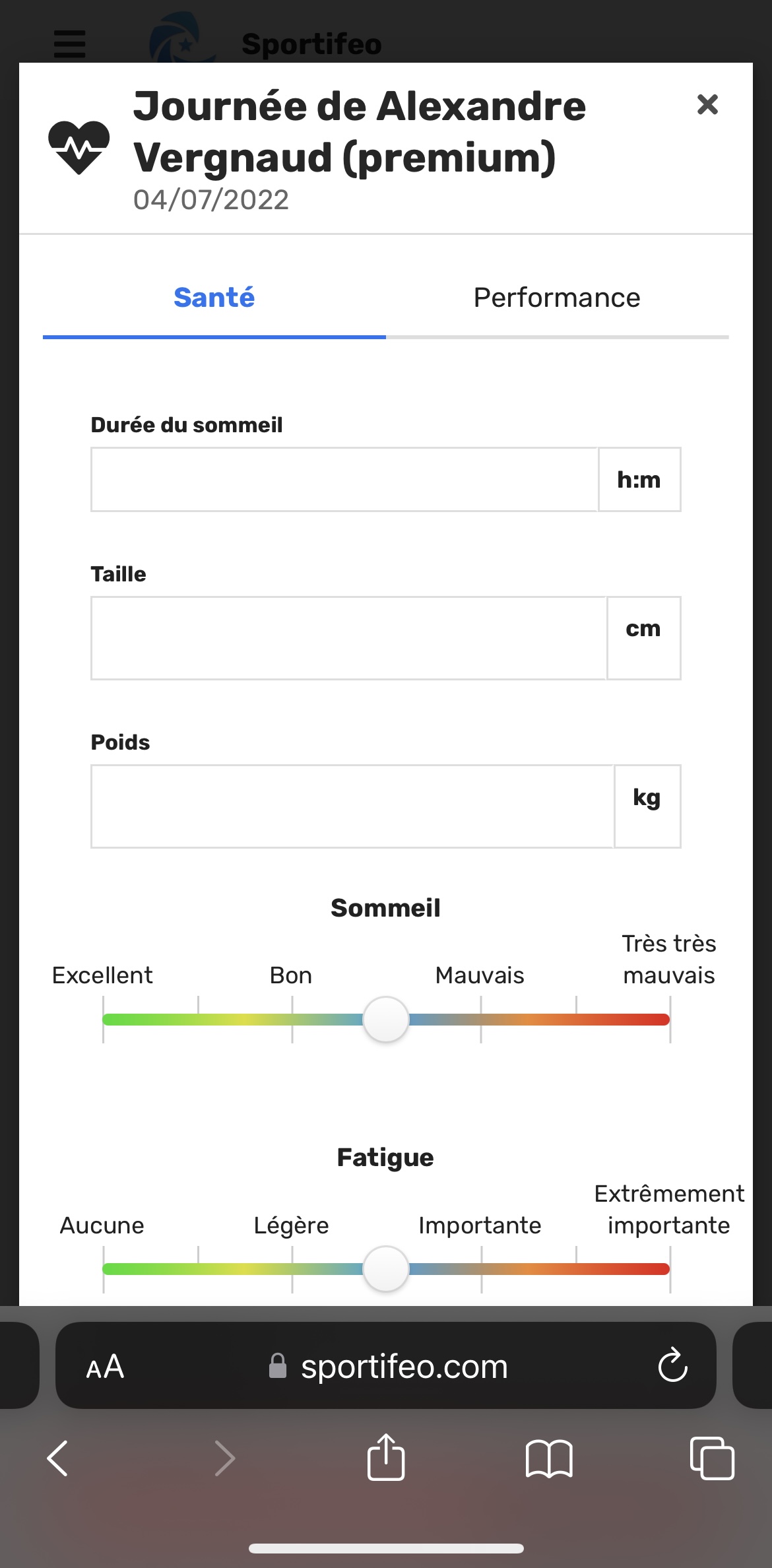The height and width of the screenshot is (1568, 772).
Task: Tap the Durée du sommeil field
Action: click(344, 480)
